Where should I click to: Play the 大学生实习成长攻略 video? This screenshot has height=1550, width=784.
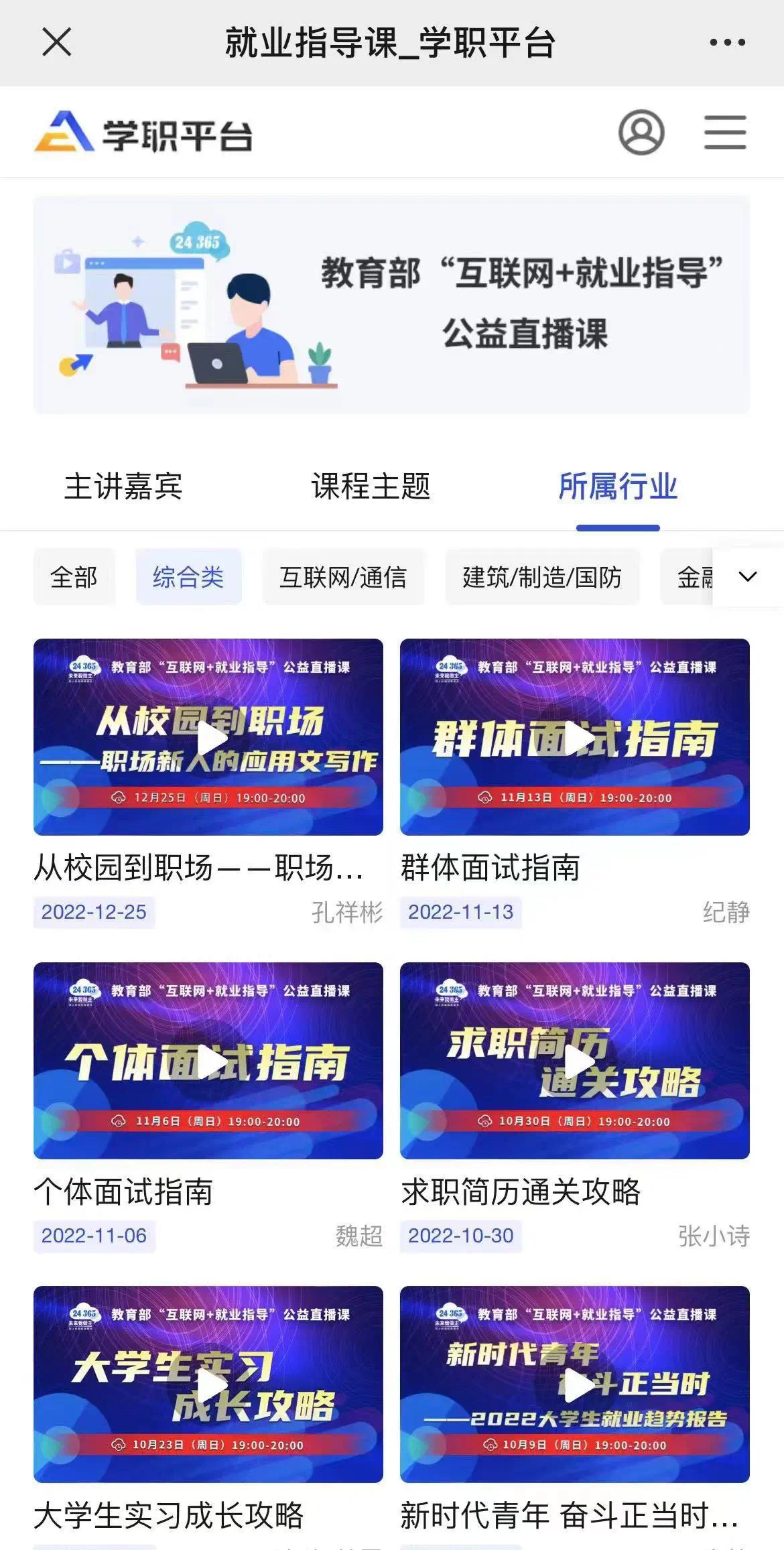coord(208,1384)
